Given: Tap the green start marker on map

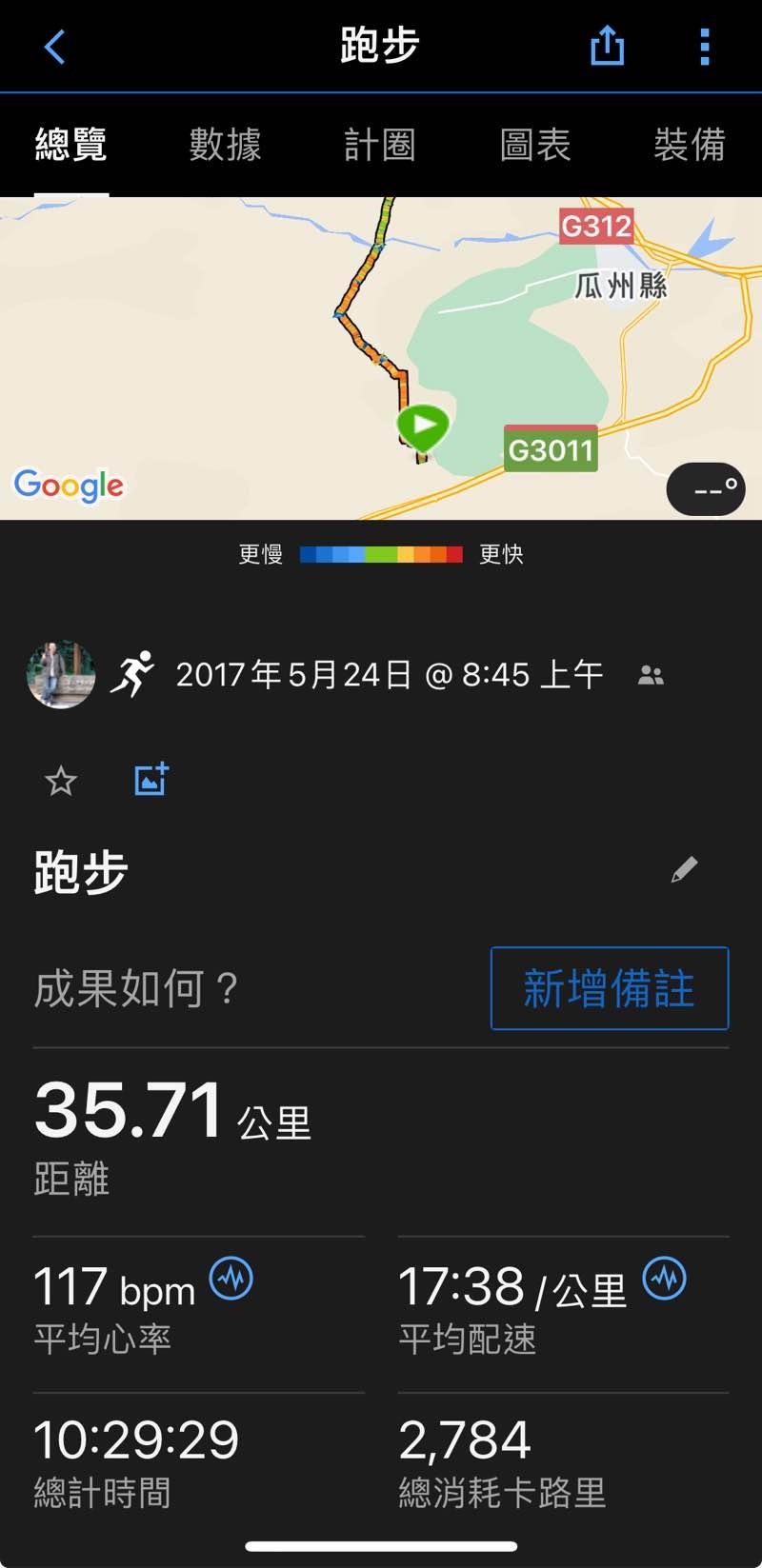Looking at the screenshot, I should pos(423,426).
